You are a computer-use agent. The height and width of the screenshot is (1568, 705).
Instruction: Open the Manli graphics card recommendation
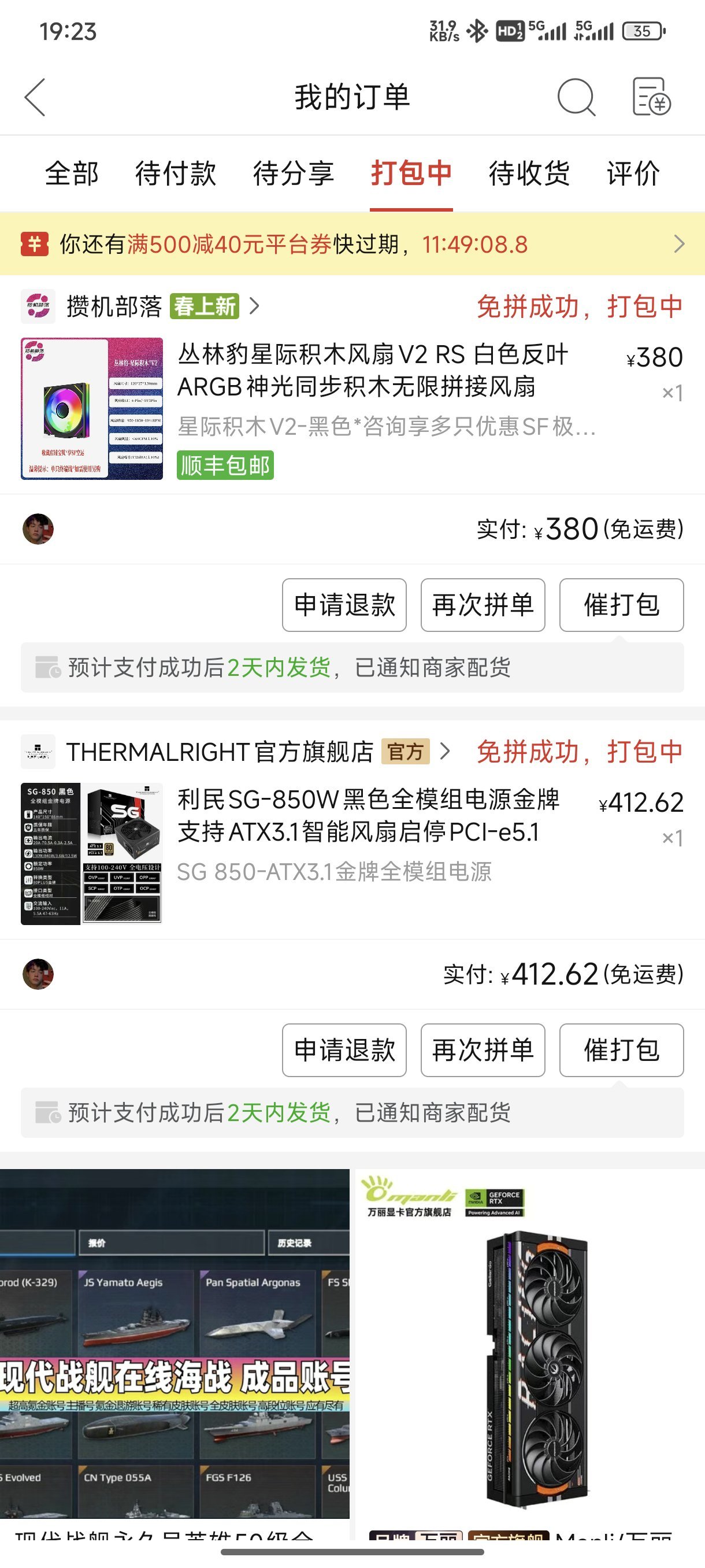[529, 1351]
